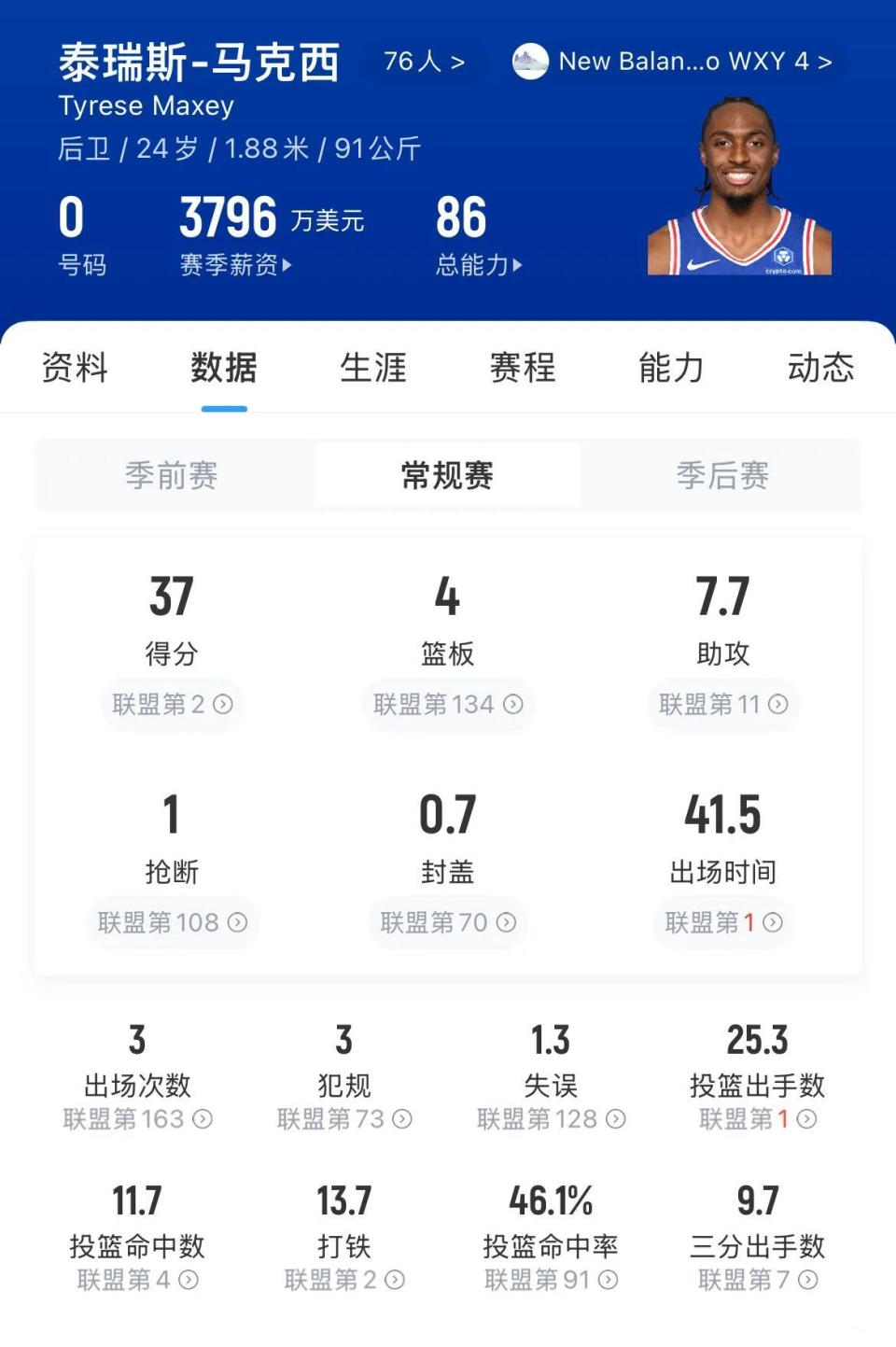Open the 76人 team page
Viewport: 896px width, 1347px height.
point(424,62)
